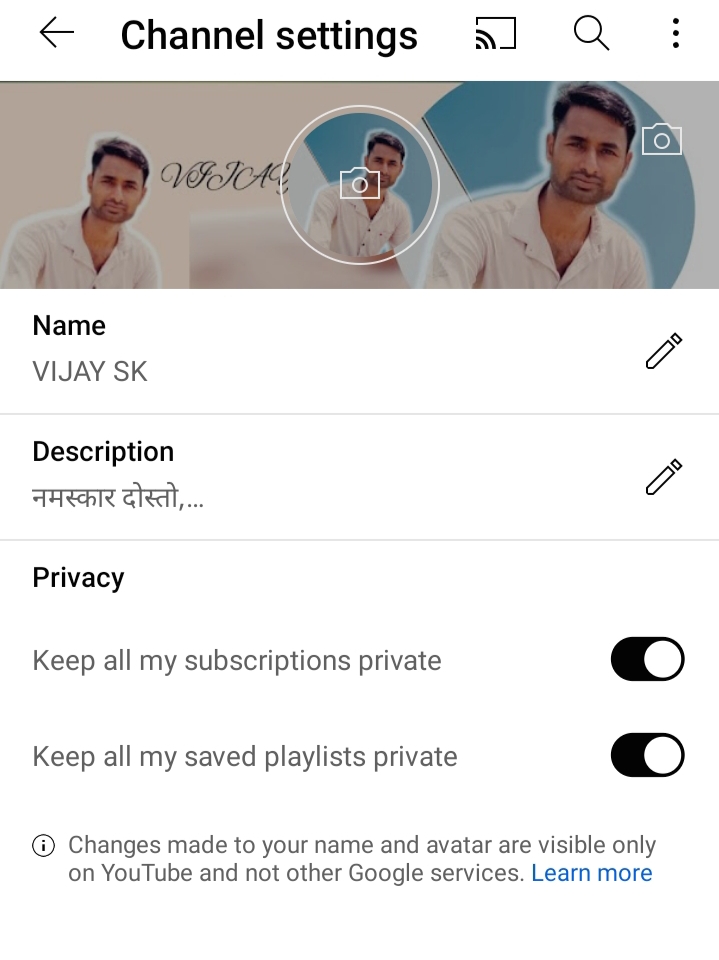Change the channel avatar photo
Viewport: 719px width, 960px height.
[360, 183]
